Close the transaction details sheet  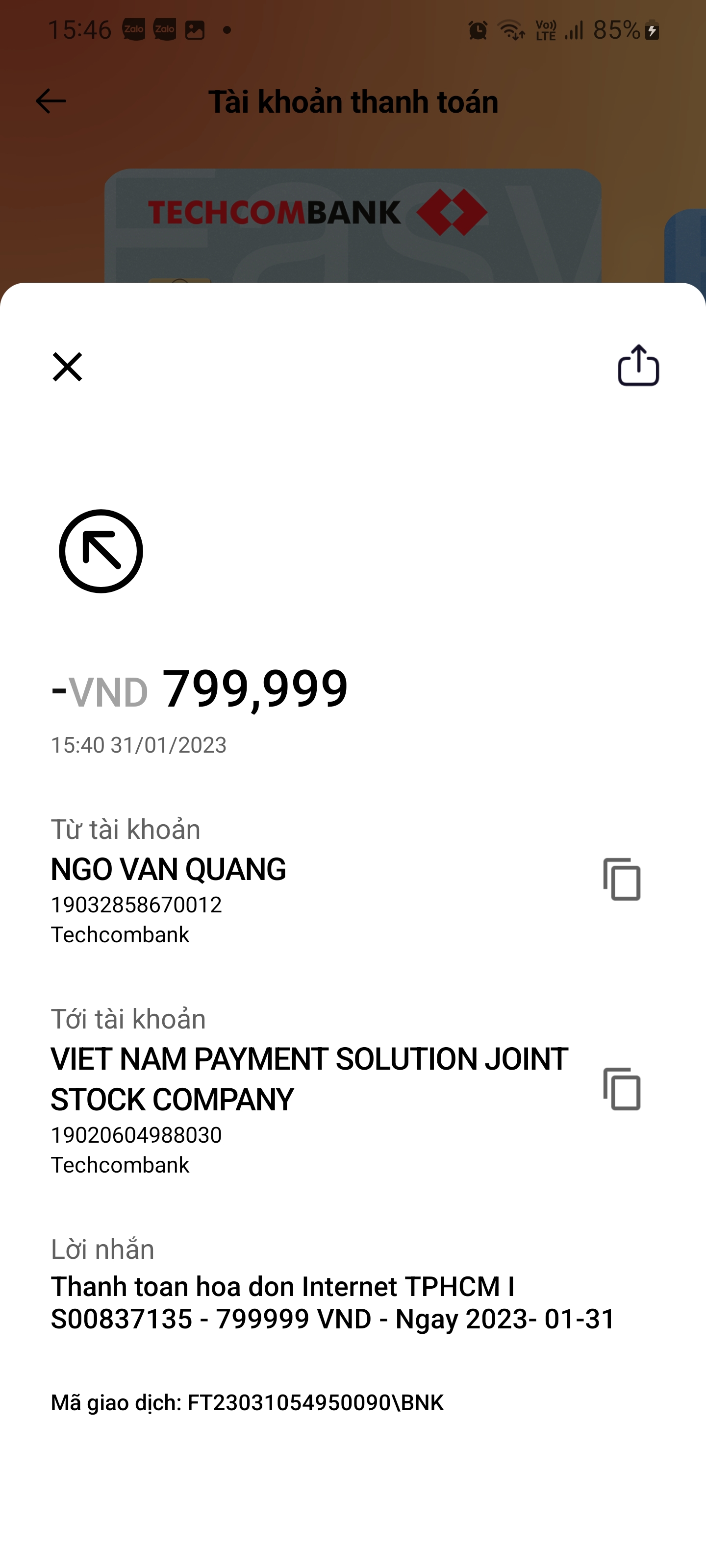[67, 367]
